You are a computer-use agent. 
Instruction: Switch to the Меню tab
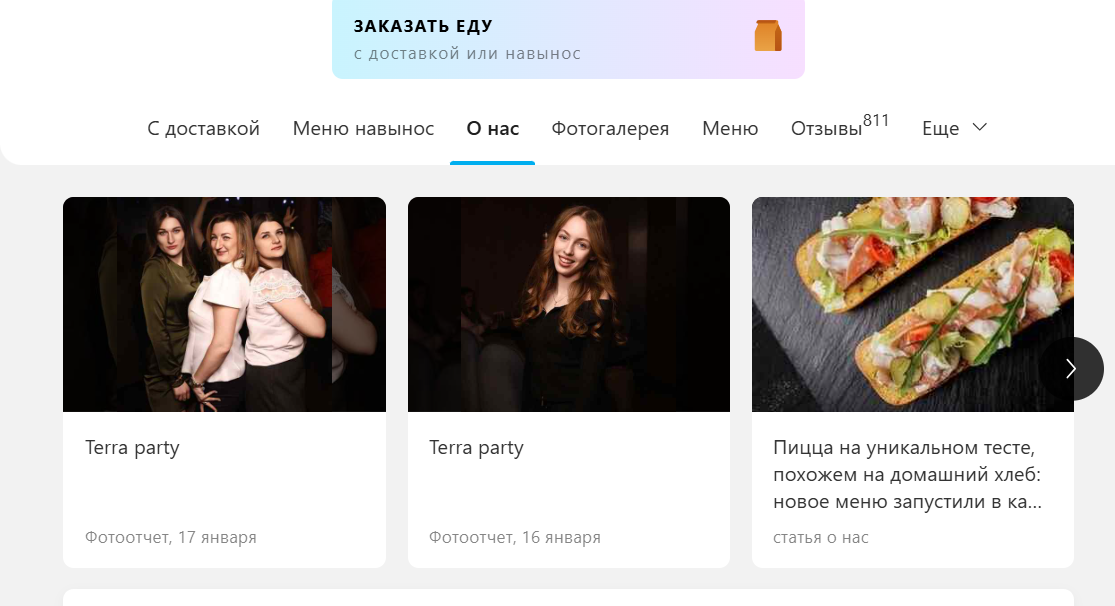(730, 128)
